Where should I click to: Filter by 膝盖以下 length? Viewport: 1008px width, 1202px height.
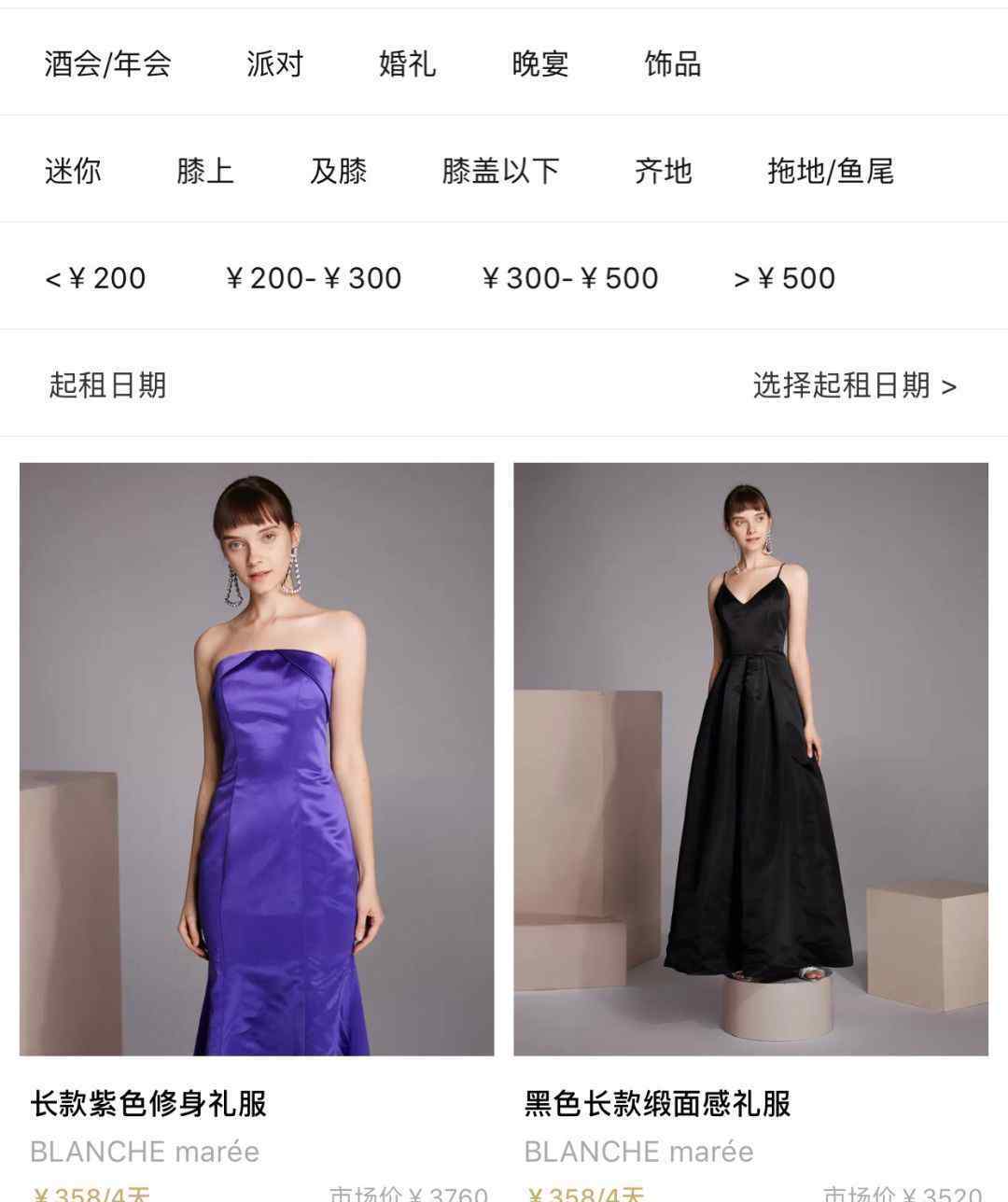click(500, 171)
